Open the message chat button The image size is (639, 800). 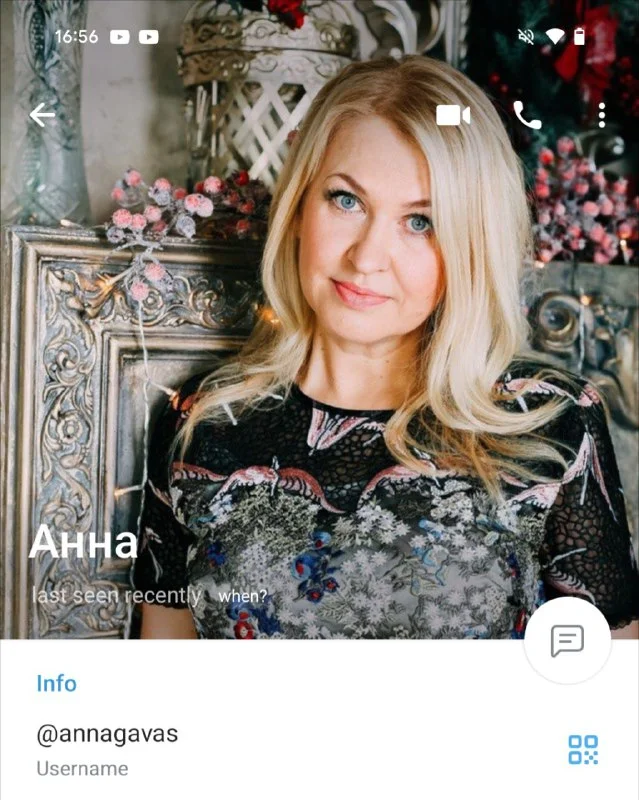click(x=567, y=640)
